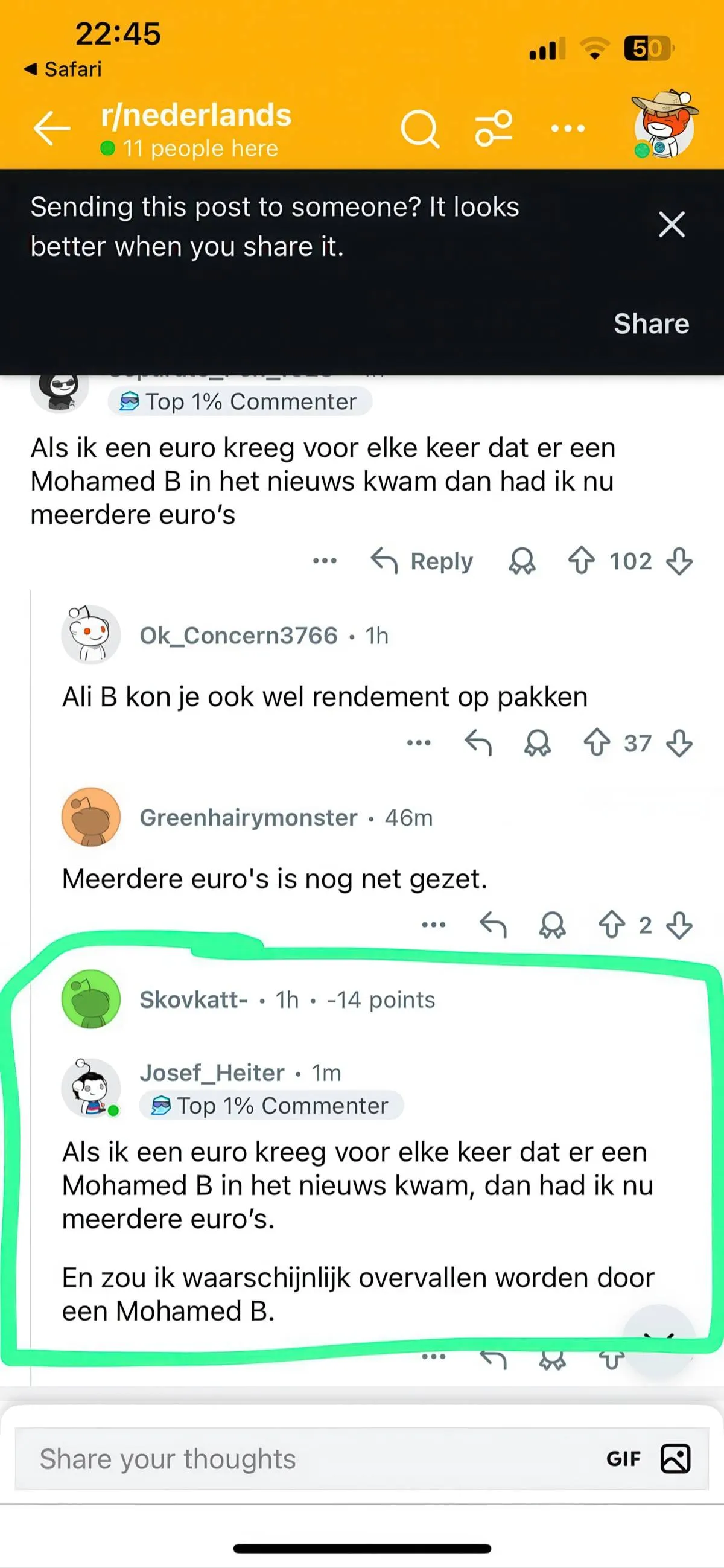Give an award to the 102-point comment
The image size is (724, 1568).
click(522, 561)
